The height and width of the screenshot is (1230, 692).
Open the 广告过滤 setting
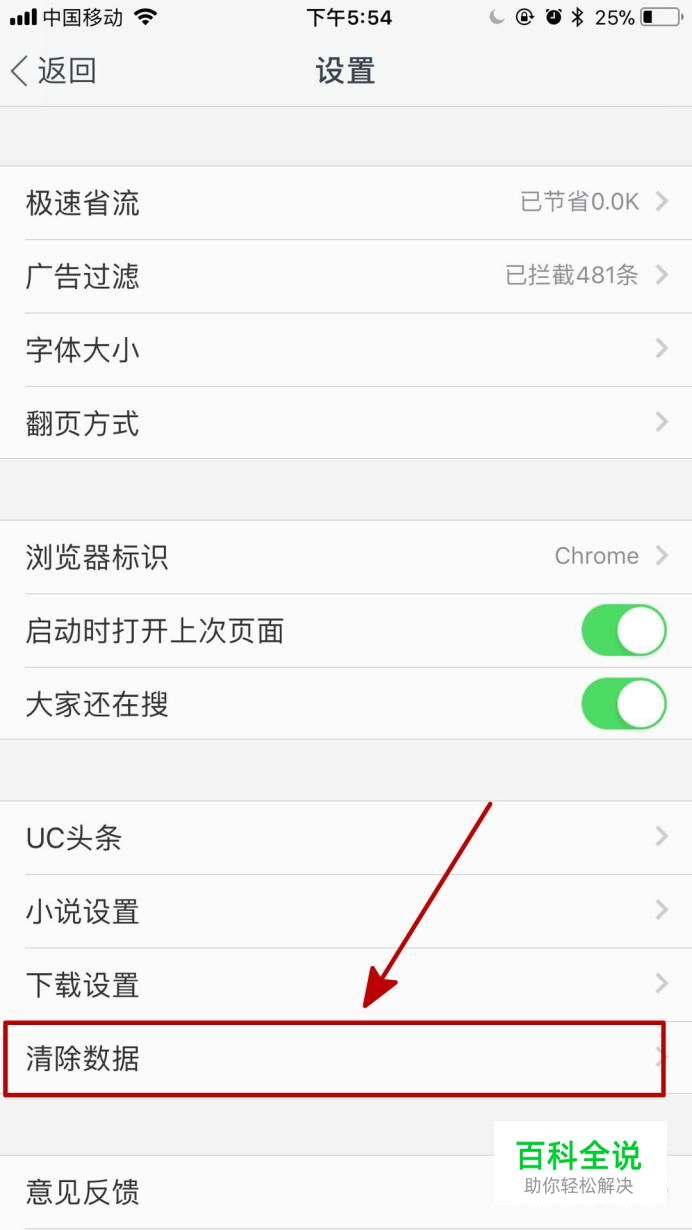(x=346, y=276)
